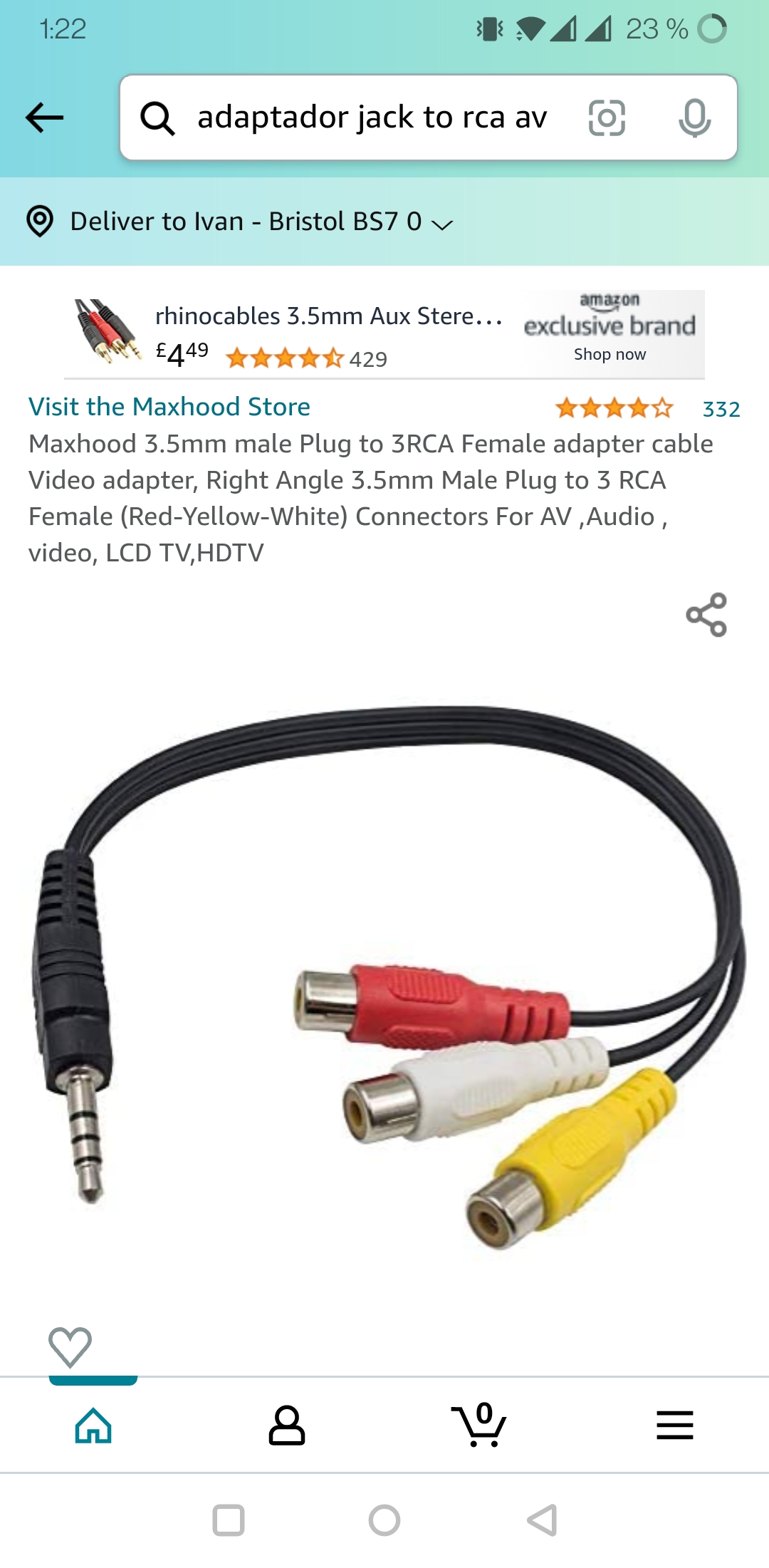This screenshot has width=769, height=1568.
Task: Tap the system back button
Action: point(542,1520)
